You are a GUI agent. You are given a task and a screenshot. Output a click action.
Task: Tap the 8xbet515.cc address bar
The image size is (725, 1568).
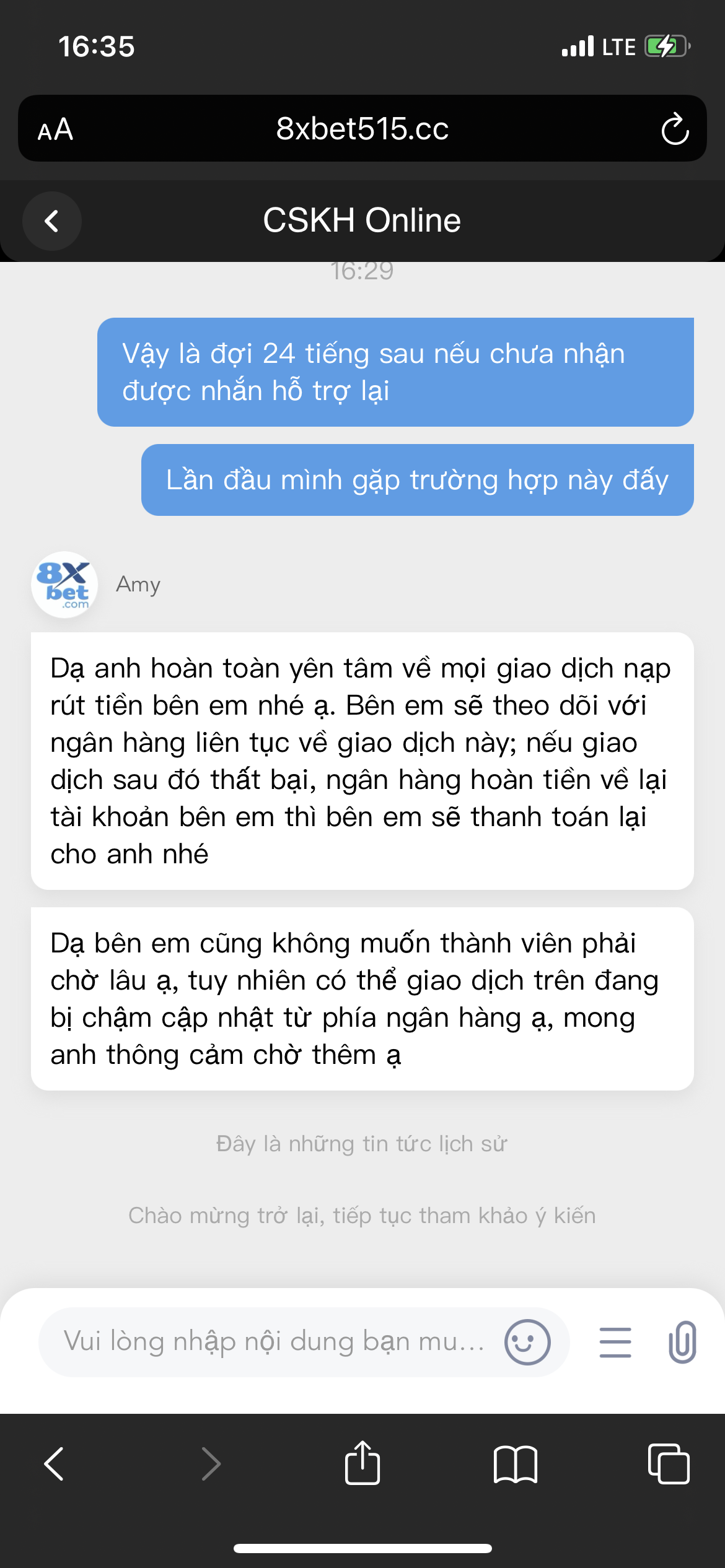pos(362,129)
